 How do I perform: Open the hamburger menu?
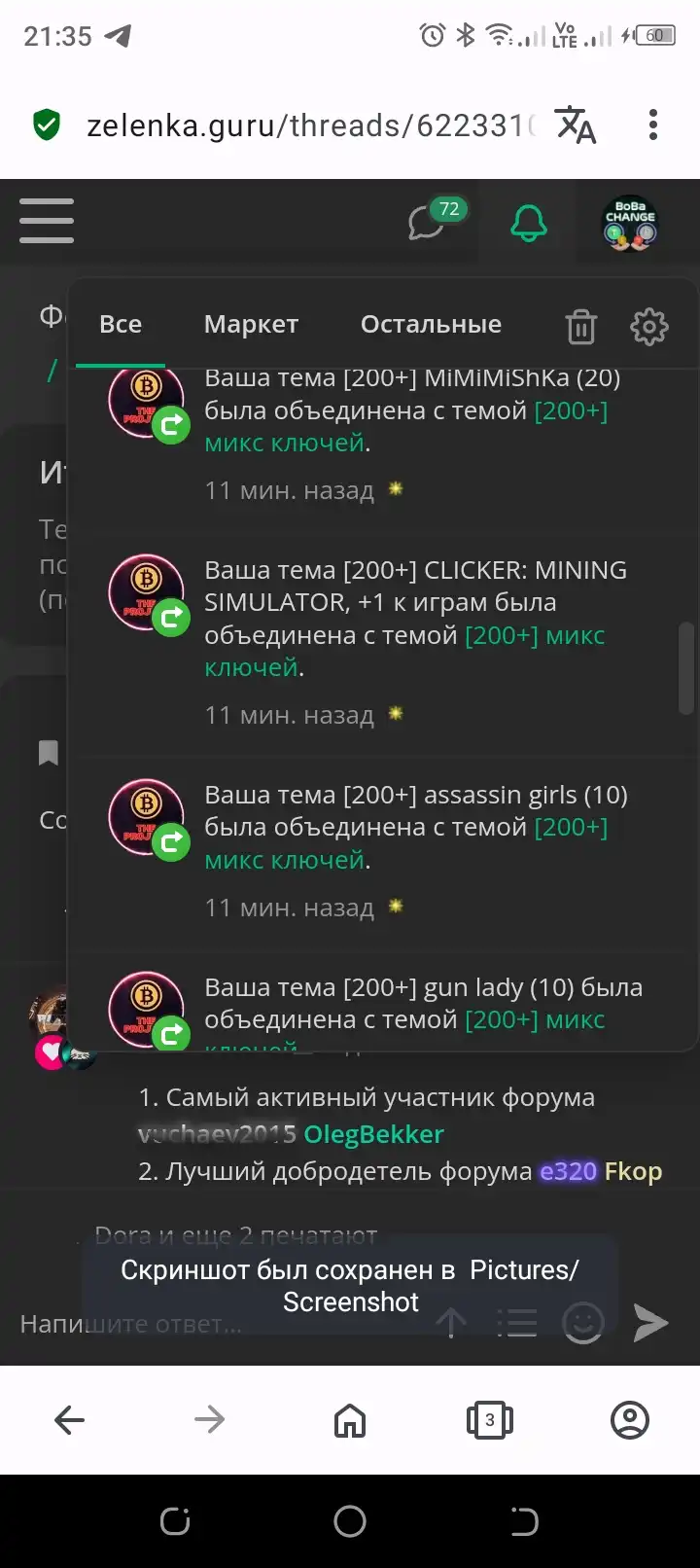(47, 221)
